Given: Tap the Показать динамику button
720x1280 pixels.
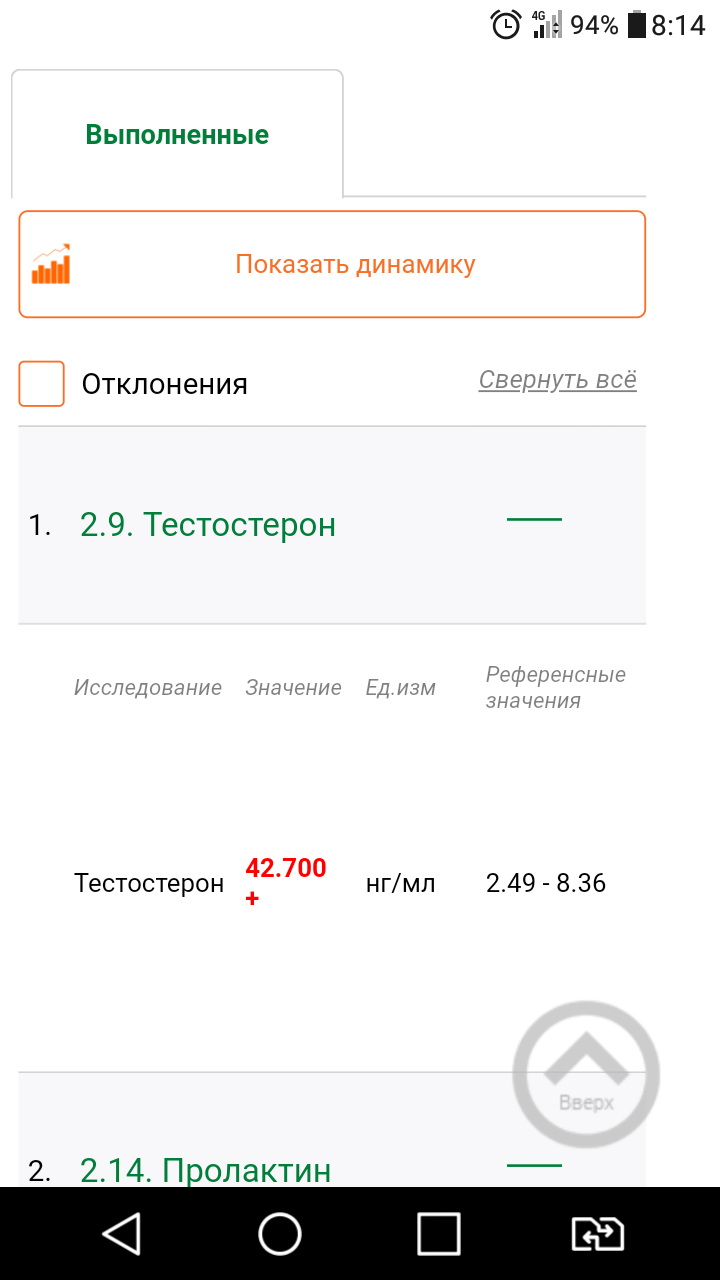Looking at the screenshot, I should (332, 264).
